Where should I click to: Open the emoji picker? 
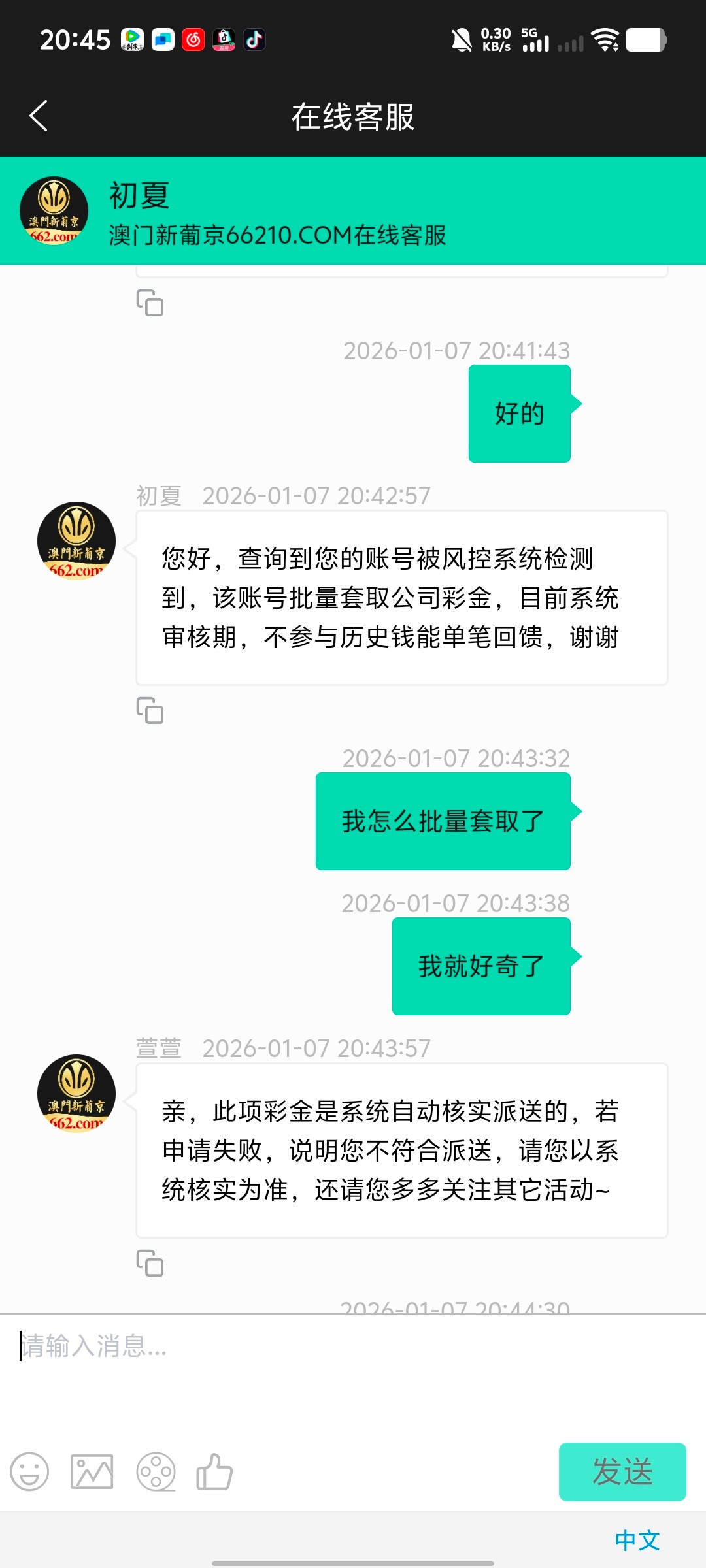29,1472
